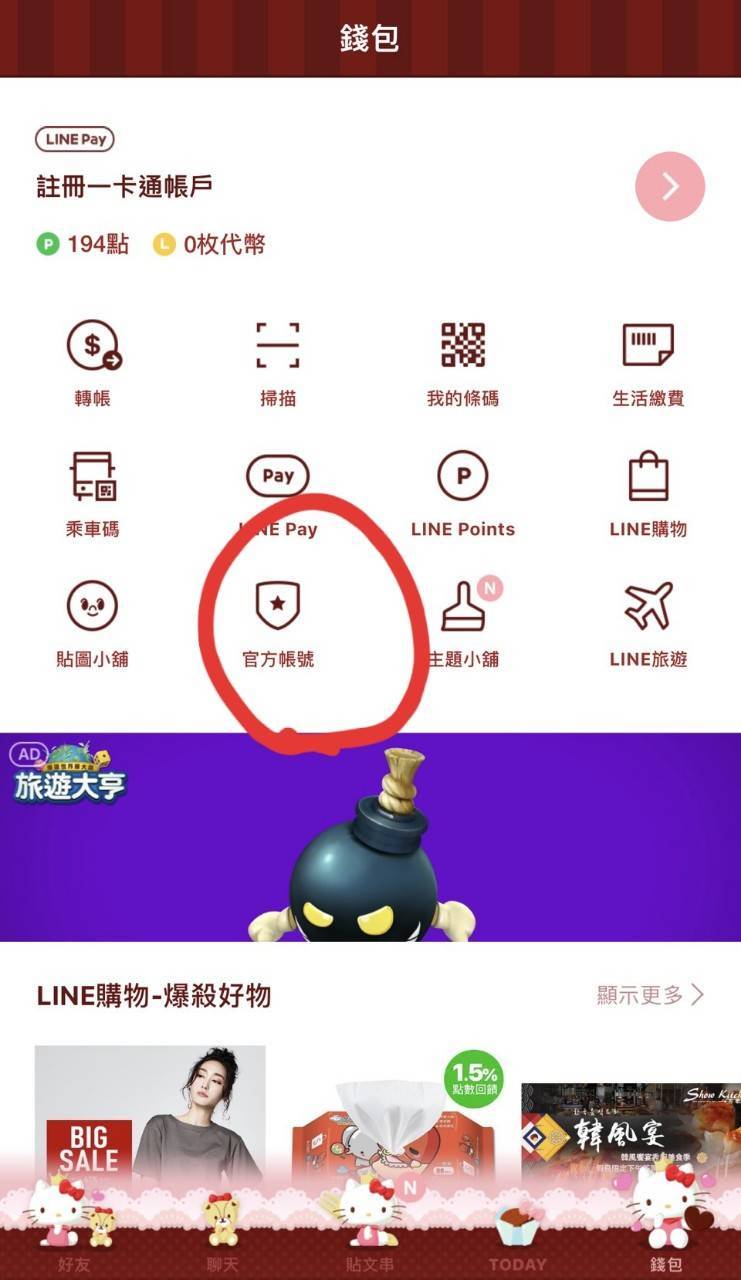
Task: Tap 顯示更多 to see more shopping deals
Action: 650,995
